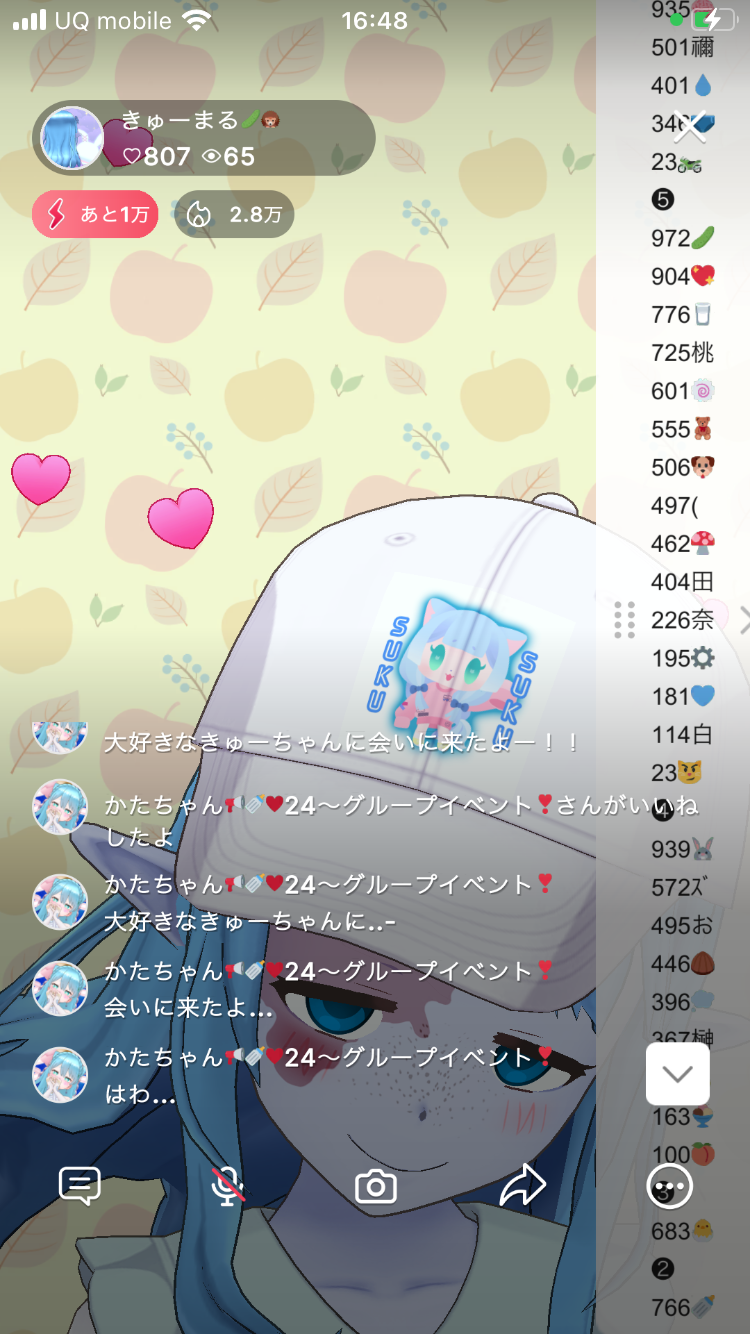
Task: Share this live stream
Action: 523,1186
